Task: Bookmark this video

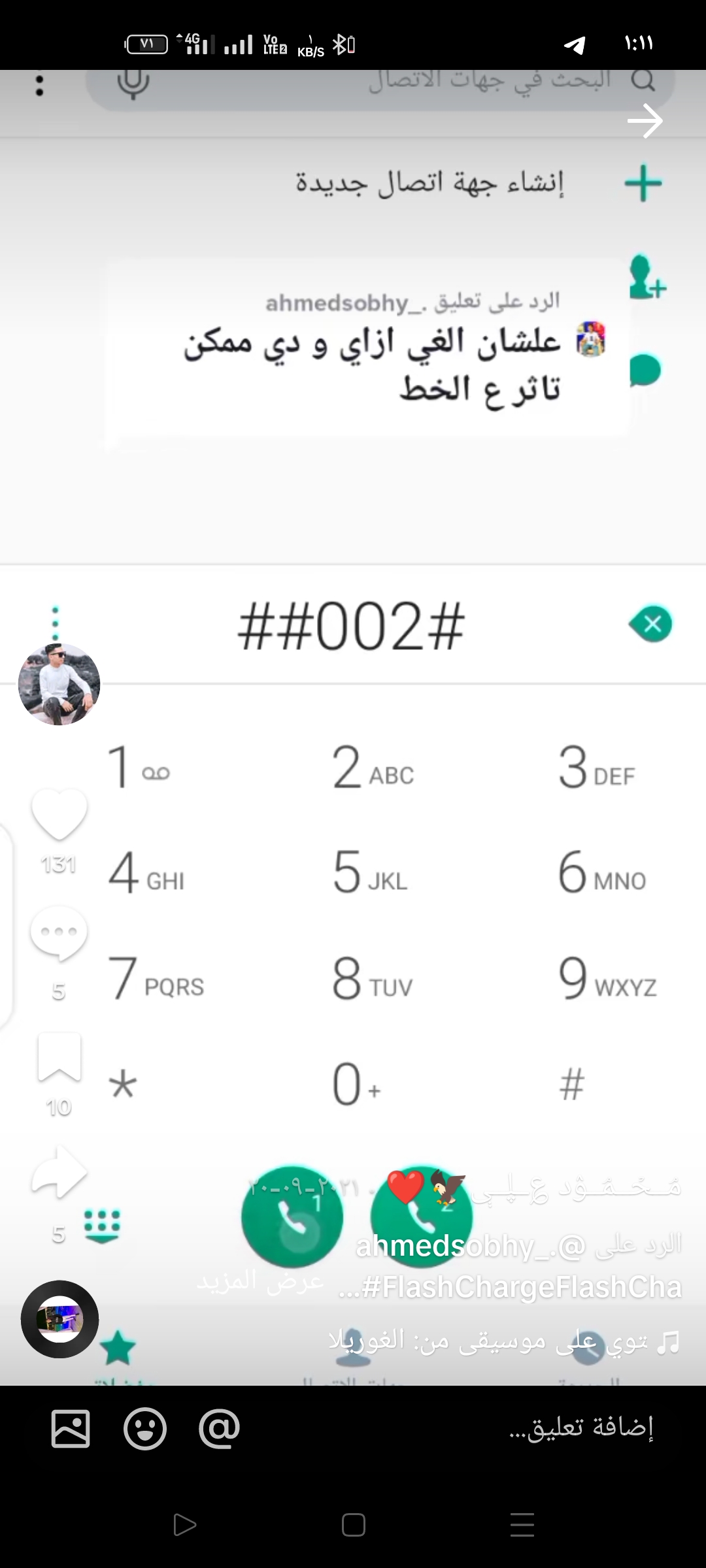Action: click(x=59, y=1058)
